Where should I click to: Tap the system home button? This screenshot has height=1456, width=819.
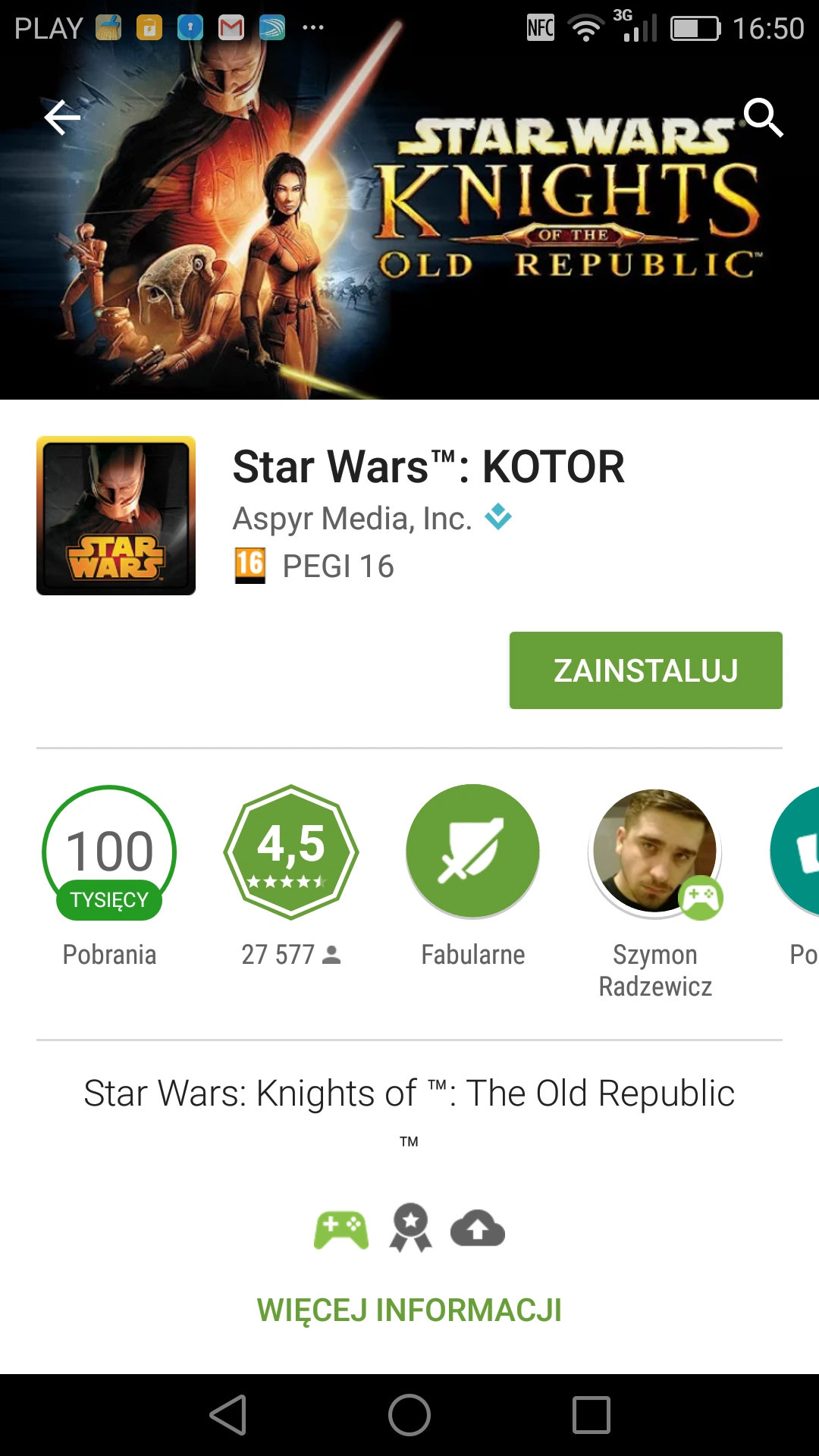[x=409, y=1415]
